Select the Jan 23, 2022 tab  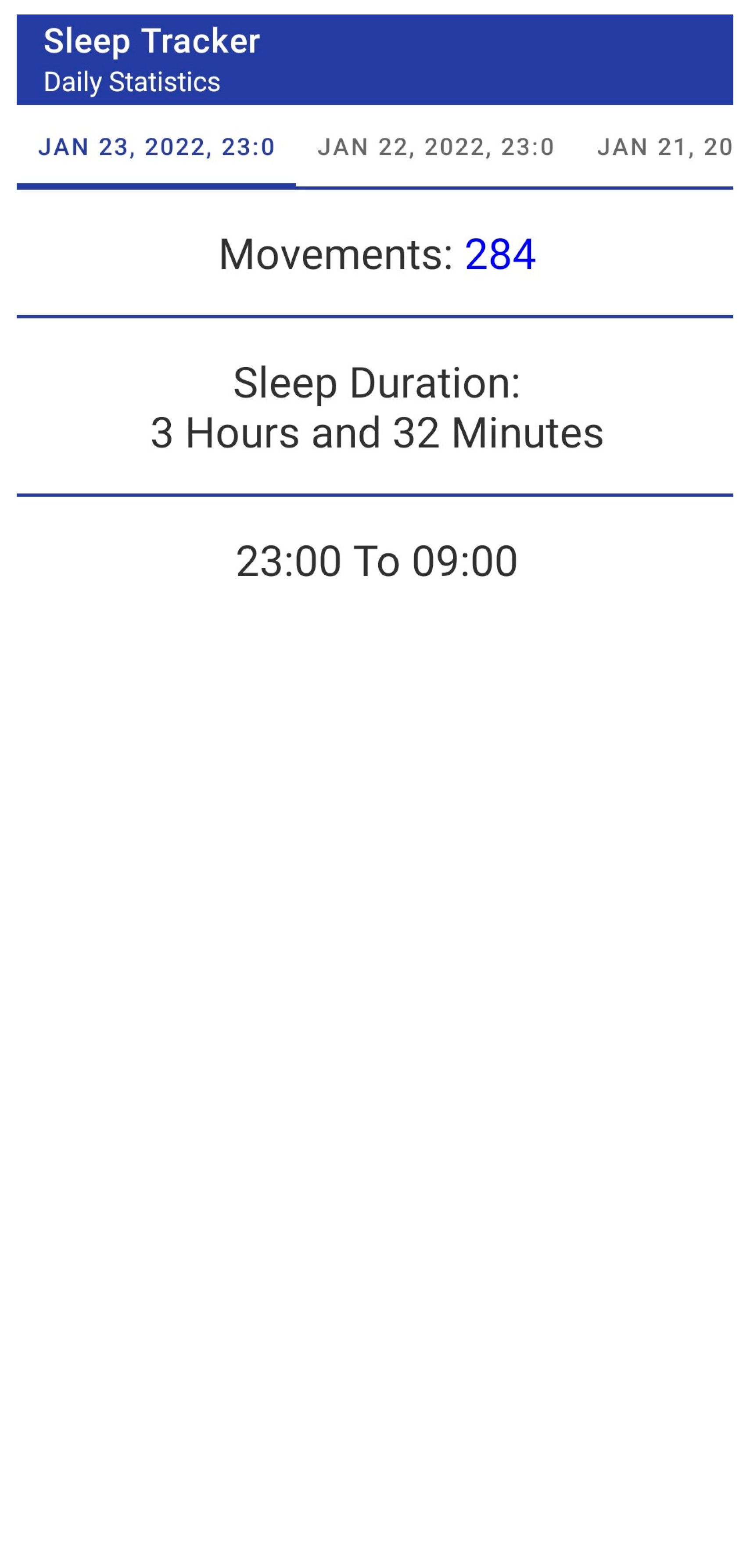157,147
